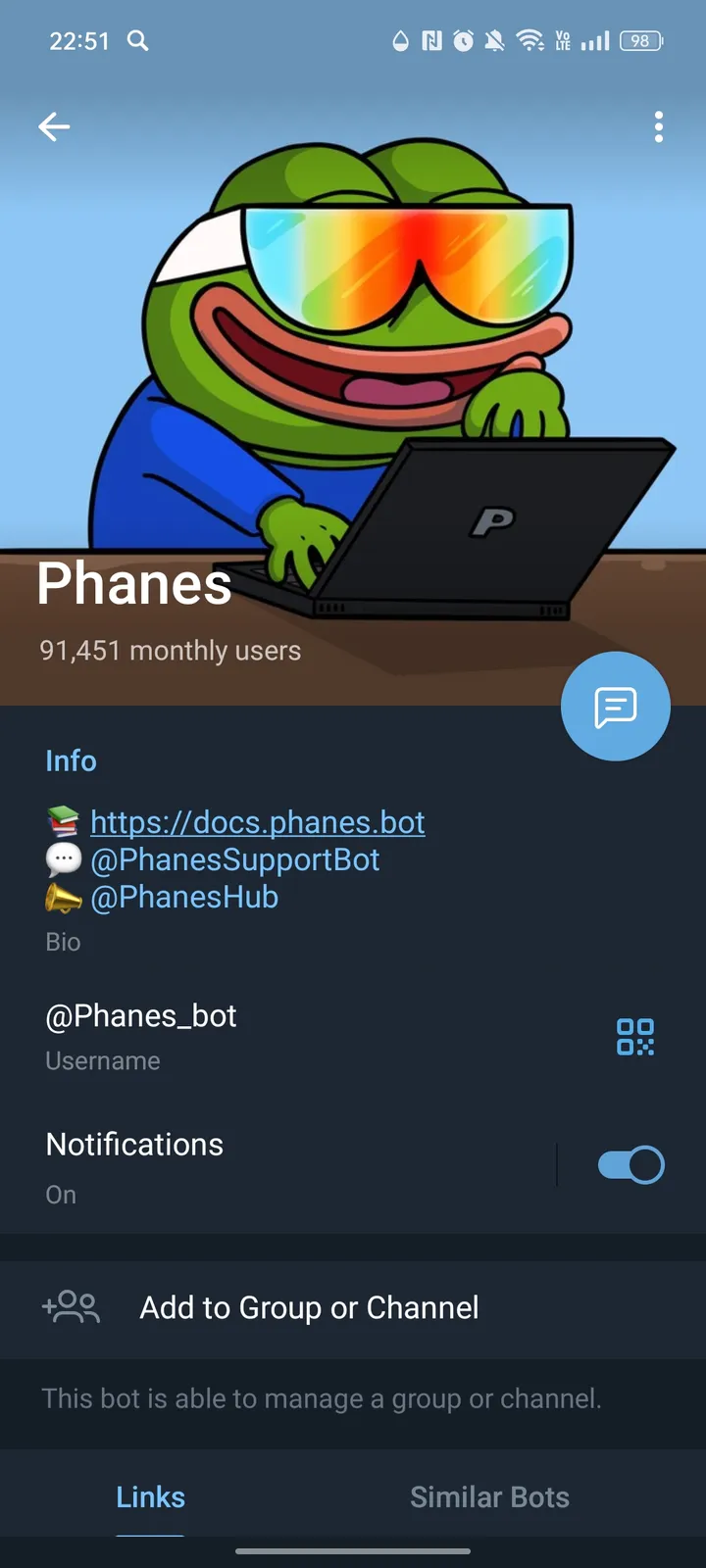706x1568 pixels.
Task: Tap the books emoji beside the docs link
Action: coord(62,822)
